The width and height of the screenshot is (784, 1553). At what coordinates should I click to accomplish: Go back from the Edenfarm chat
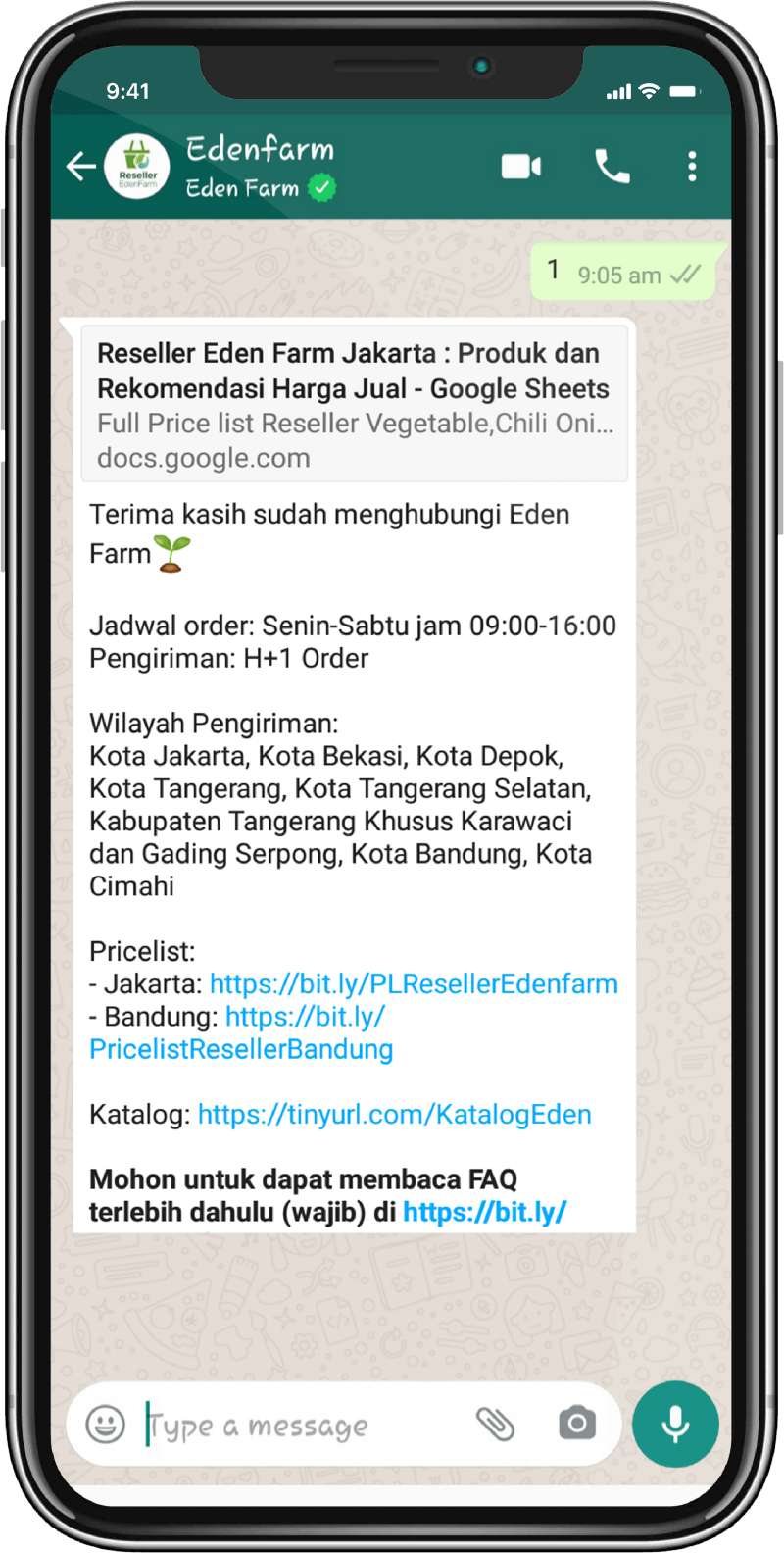80,167
